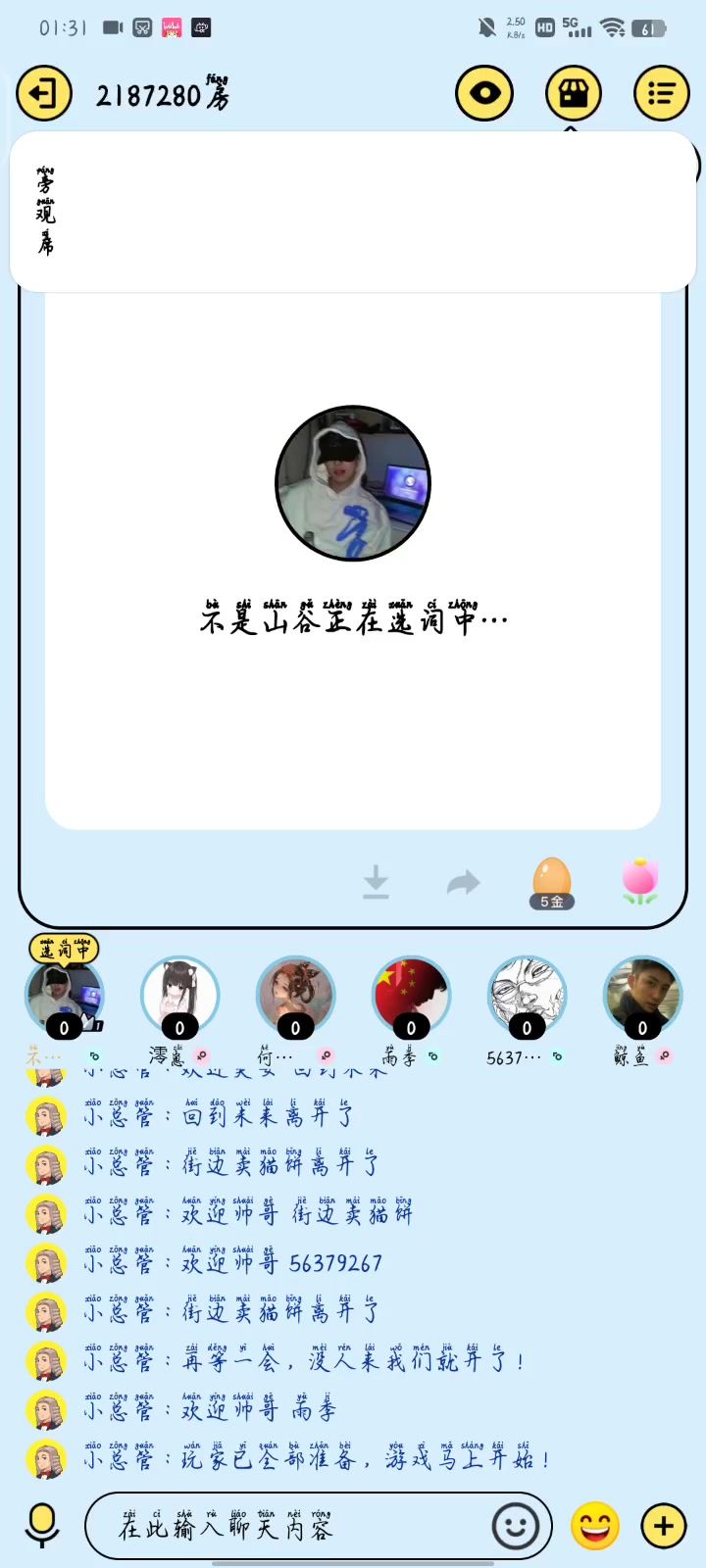Open the profile of player 雨季
Screen dimensions: 706x1568
411,997
